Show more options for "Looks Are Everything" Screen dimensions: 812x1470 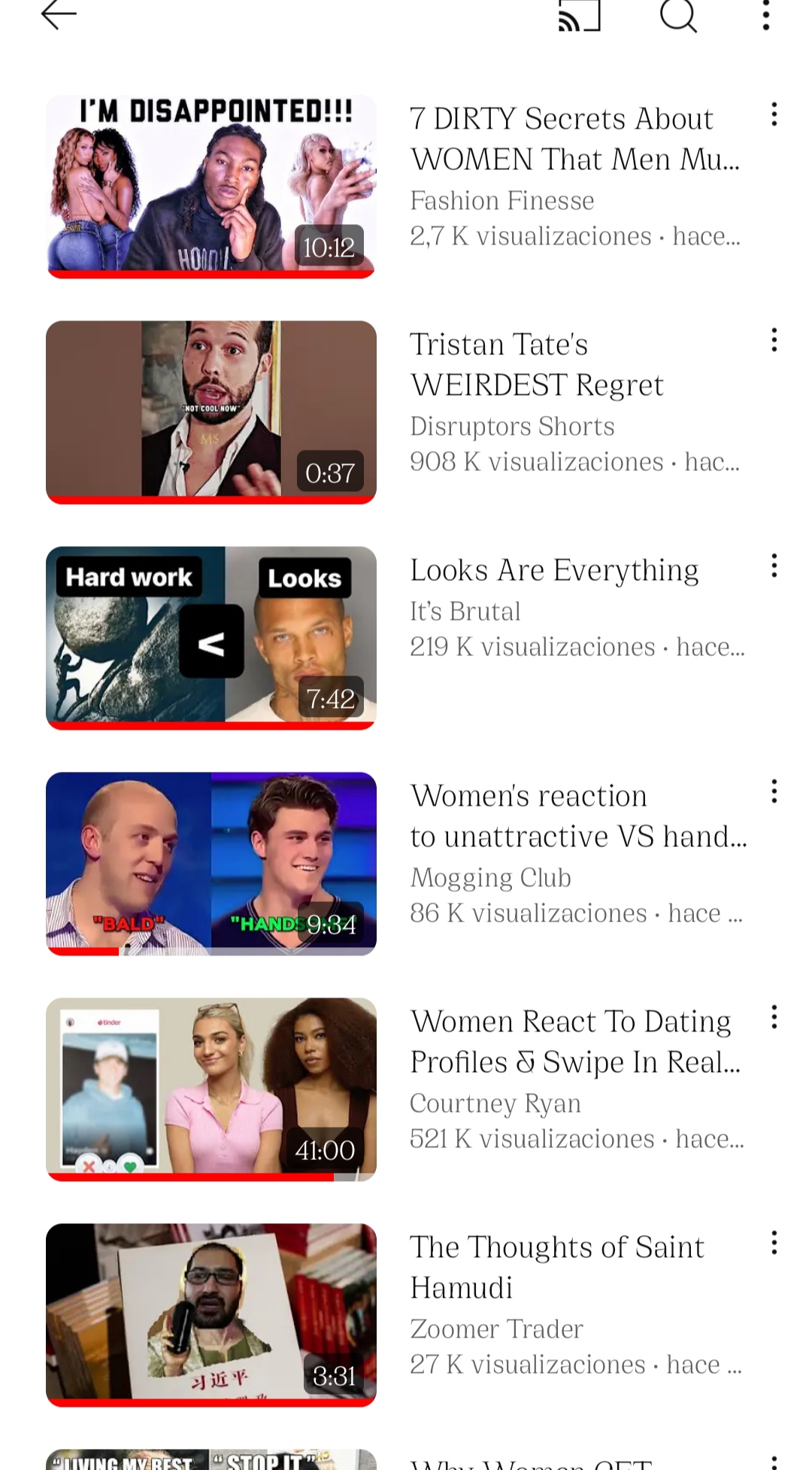tap(774, 566)
